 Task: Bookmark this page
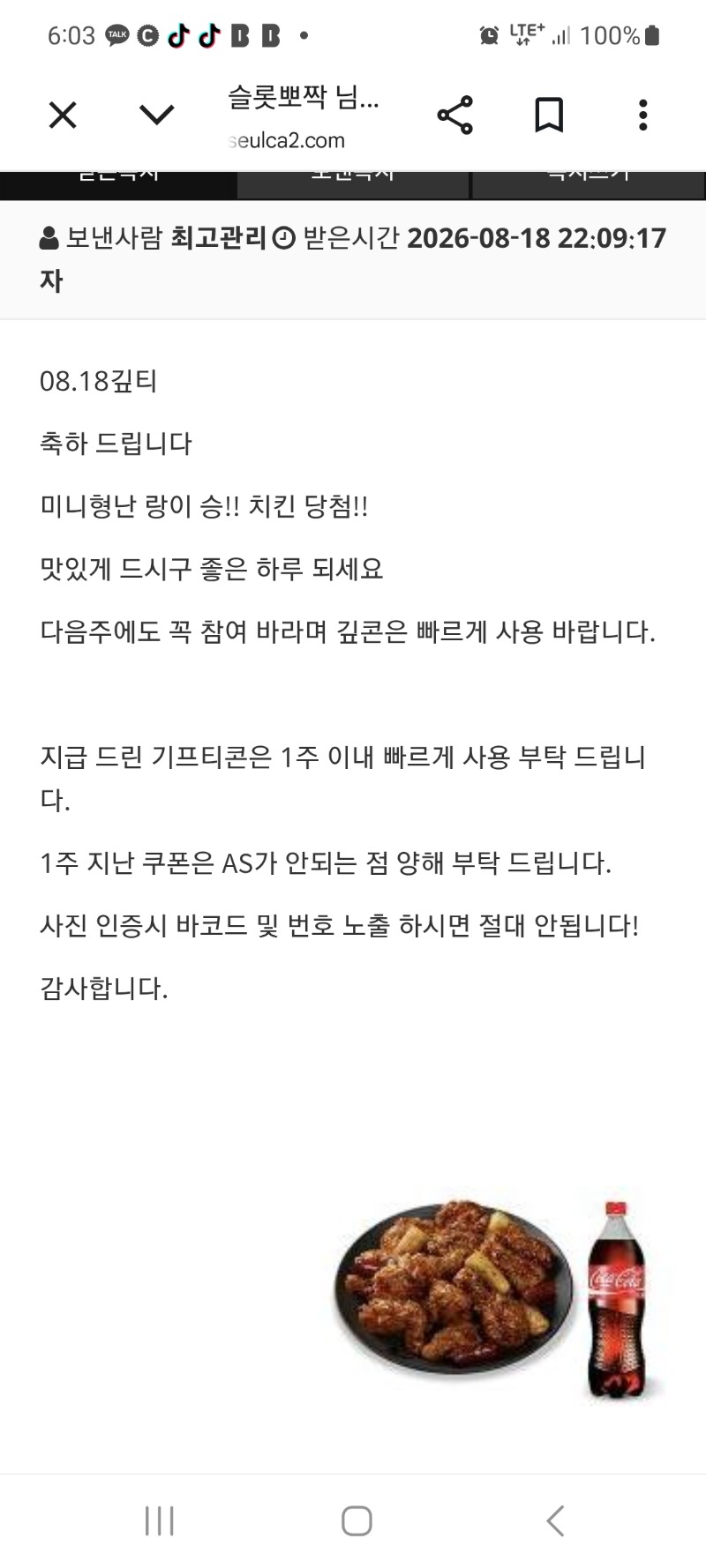pos(549,115)
